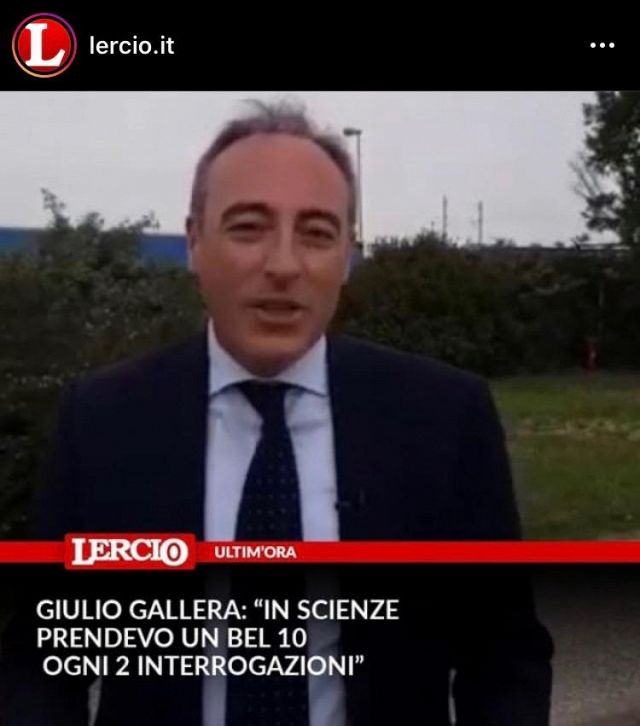Open the post's three-dot options menu
Screen dimensions: 640x726
click(x=601, y=46)
